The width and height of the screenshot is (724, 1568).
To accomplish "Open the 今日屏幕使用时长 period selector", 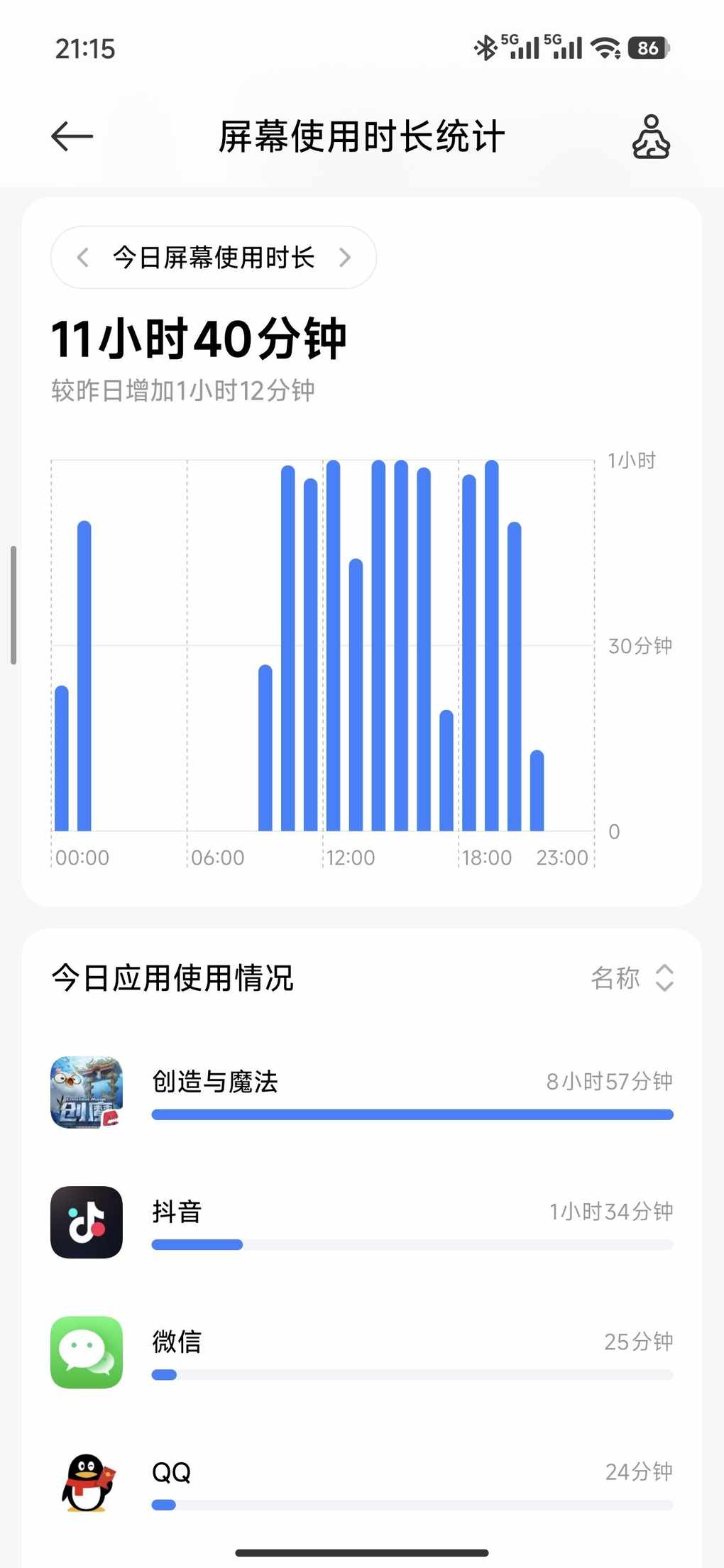I will click(x=213, y=257).
